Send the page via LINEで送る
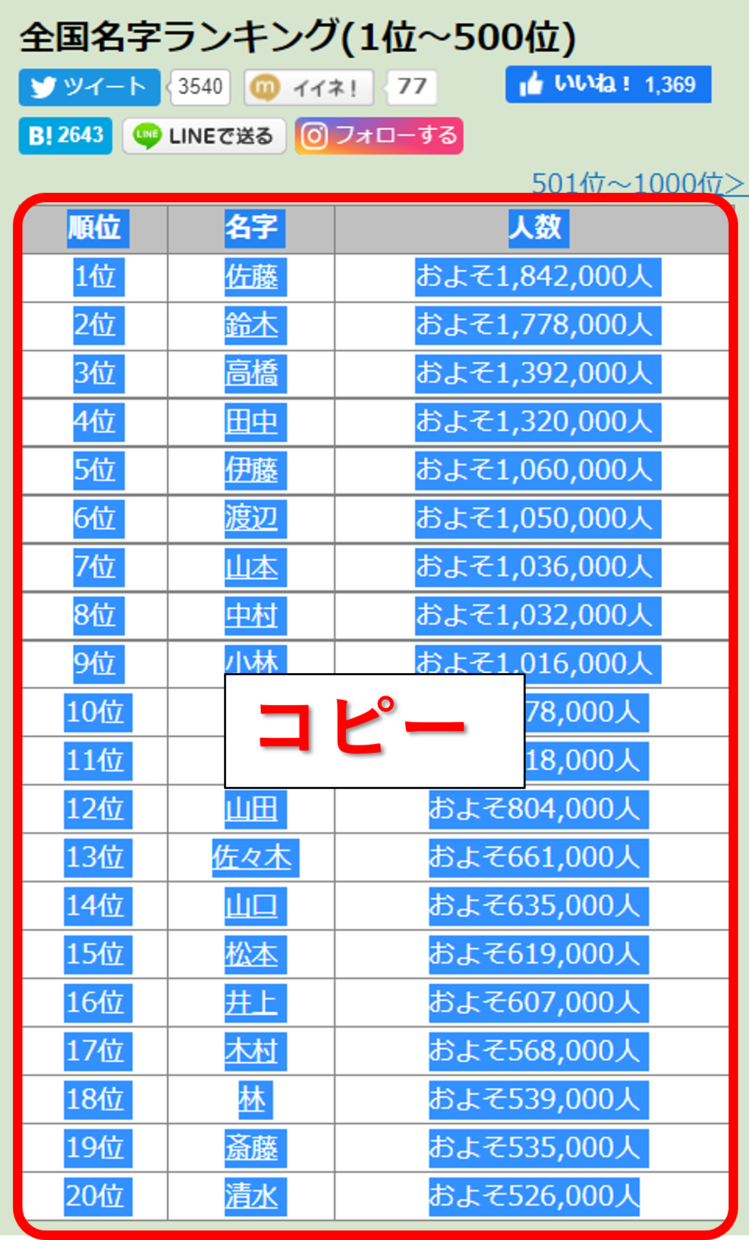Screen dimensions: 749x1240 click(204, 136)
